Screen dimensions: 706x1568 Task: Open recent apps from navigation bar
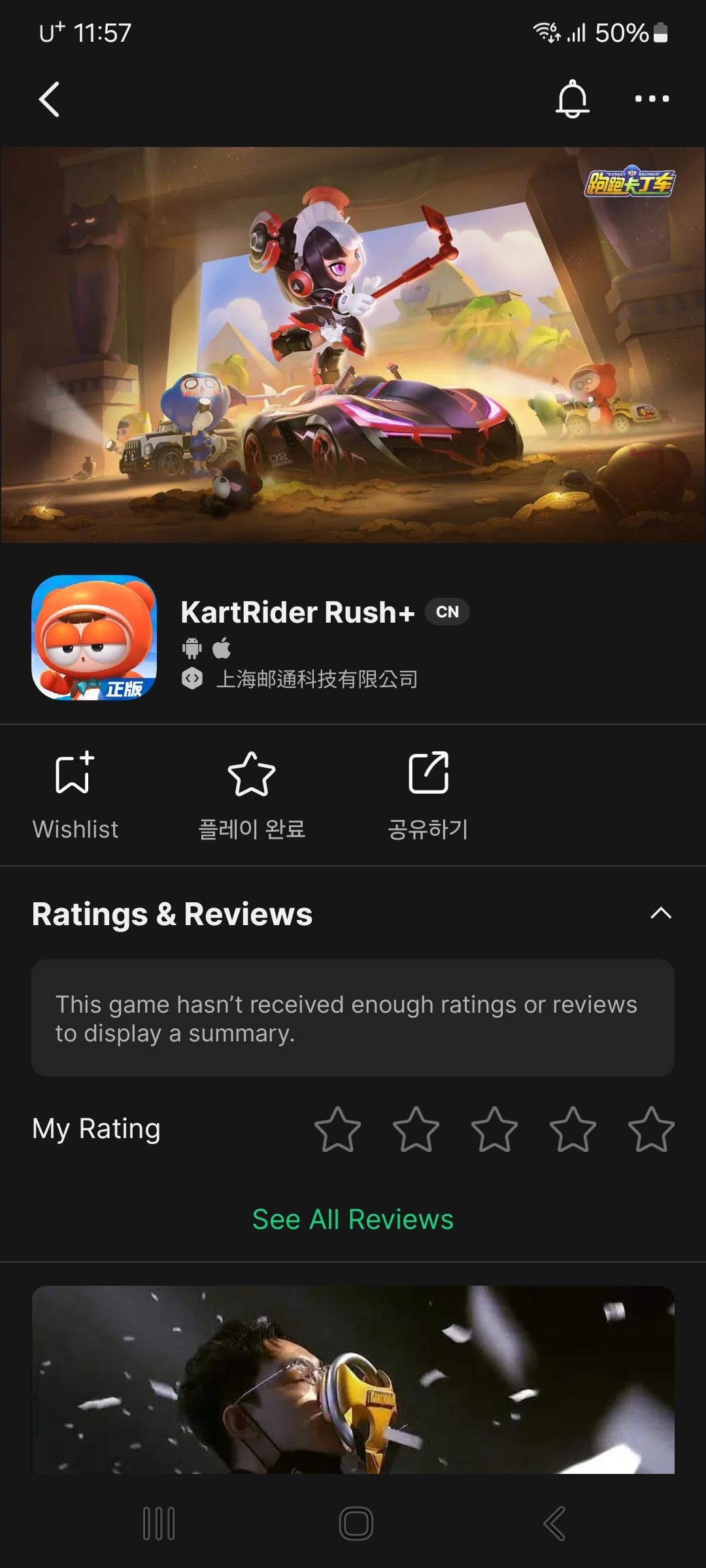click(x=159, y=1524)
